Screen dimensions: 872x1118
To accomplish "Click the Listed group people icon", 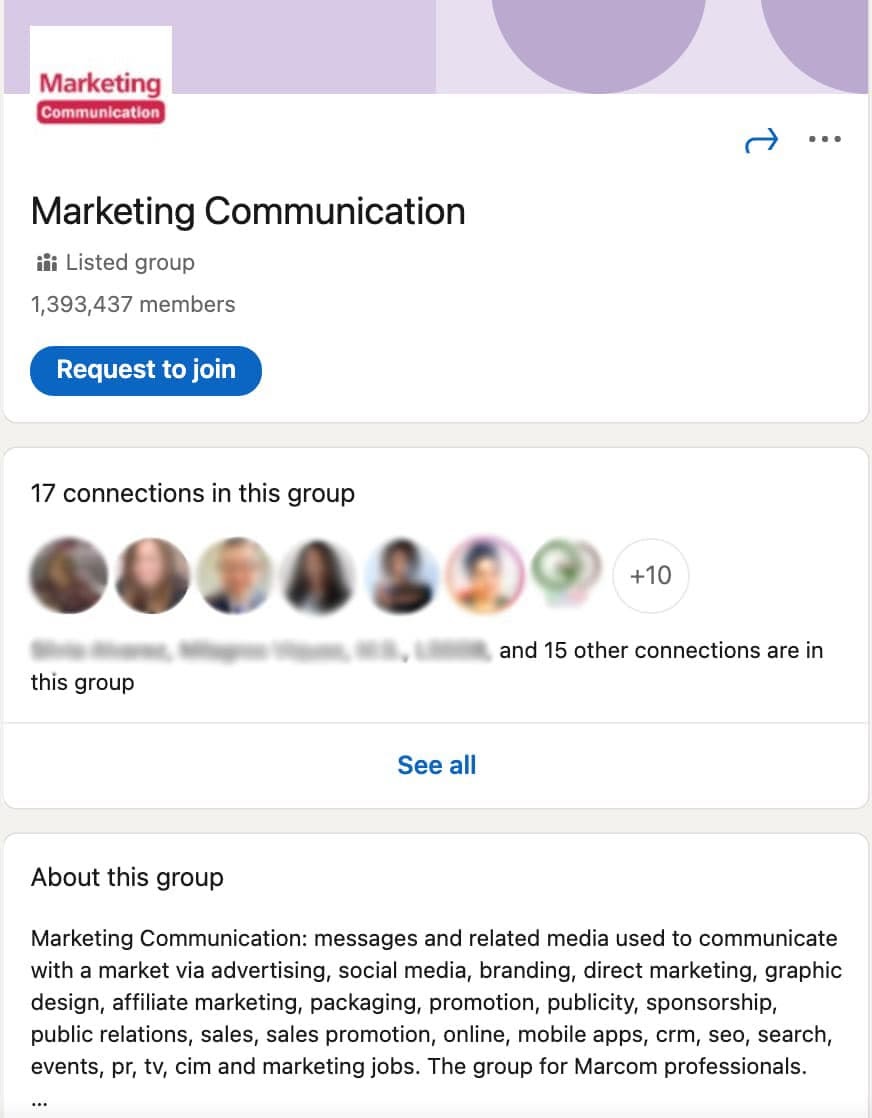I will click(x=45, y=262).
